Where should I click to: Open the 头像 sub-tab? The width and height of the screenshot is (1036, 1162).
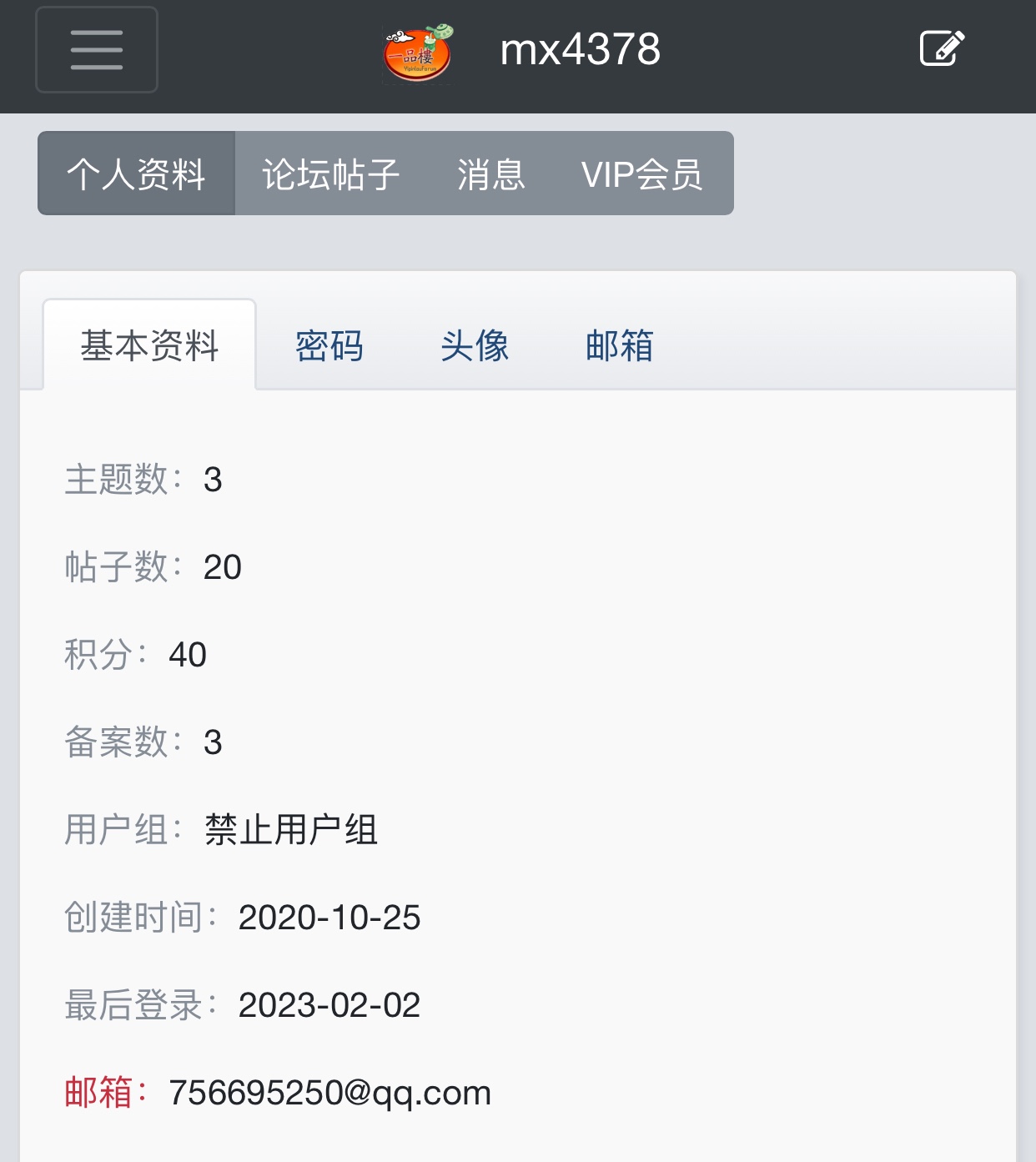tap(475, 345)
